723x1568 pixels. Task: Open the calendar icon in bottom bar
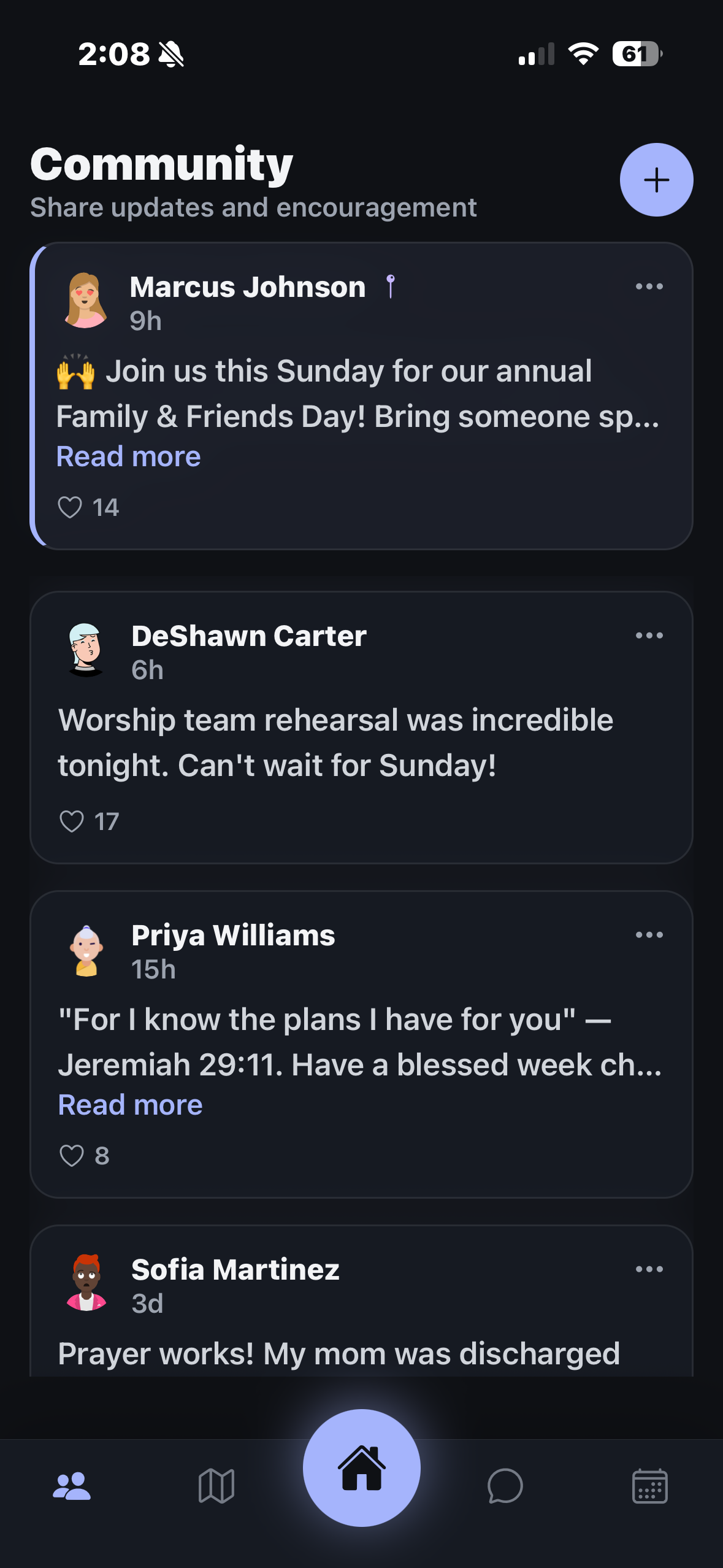pos(650,1485)
